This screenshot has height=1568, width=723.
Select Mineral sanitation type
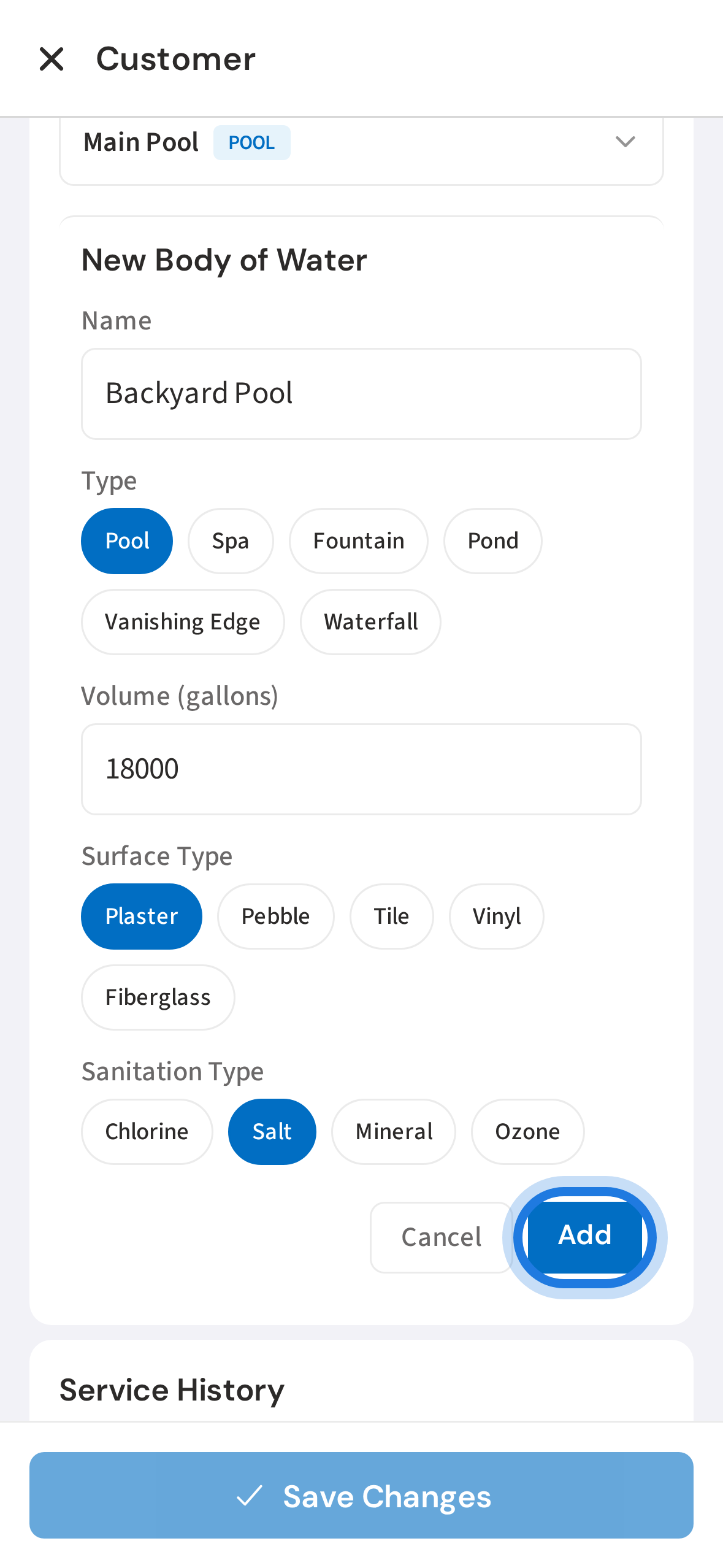coord(393,1131)
